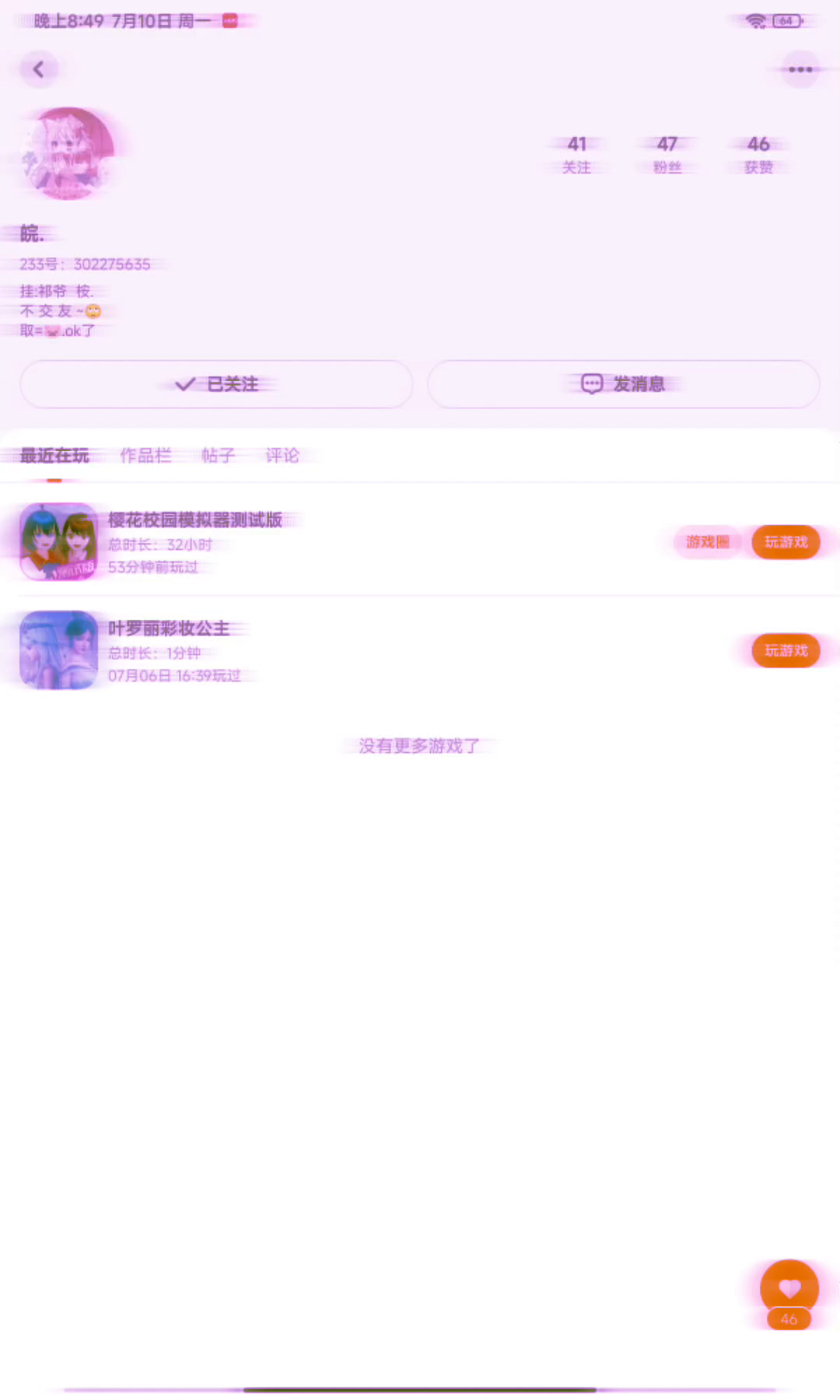Tap the floating heart like button
Image resolution: width=840 pixels, height=1400 pixels.
pos(789,1290)
